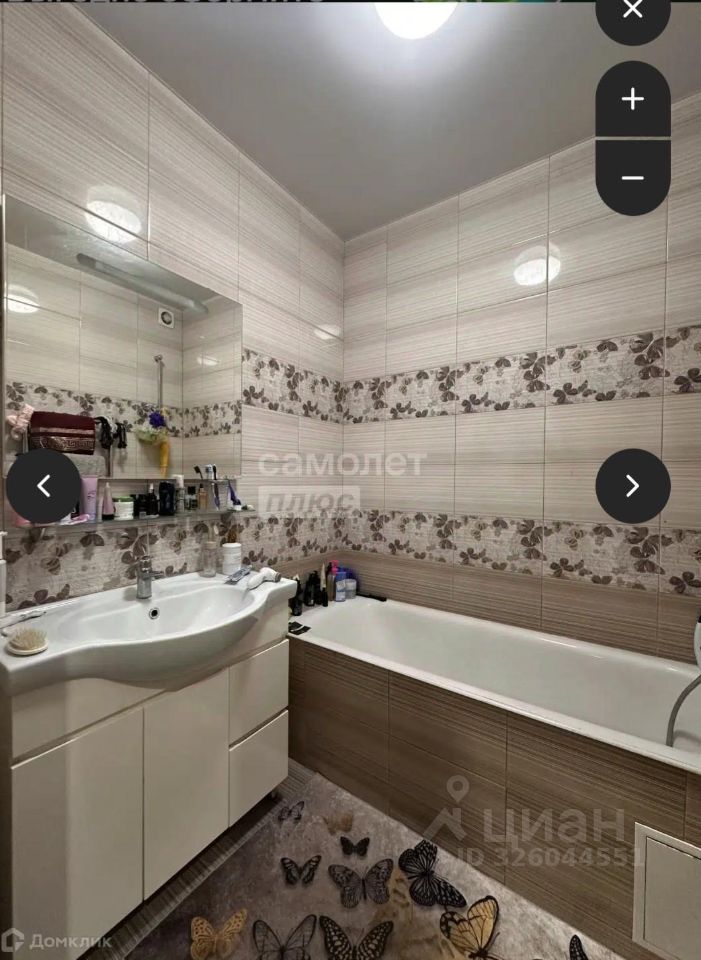The width and height of the screenshot is (701, 960).
Task: Zoom in on the bathroom photo
Action: 633,99
